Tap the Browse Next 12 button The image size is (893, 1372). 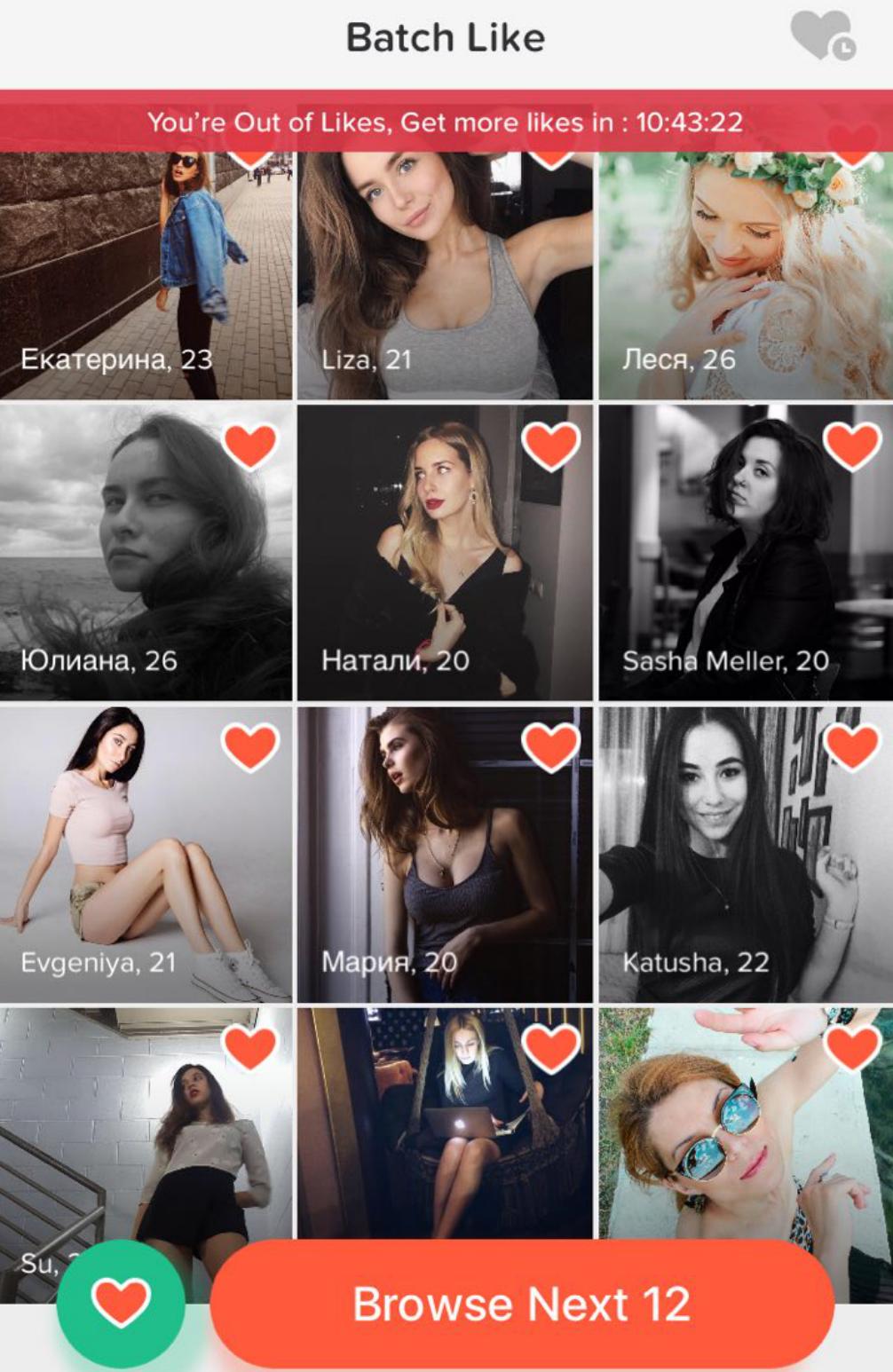(522, 1305)
